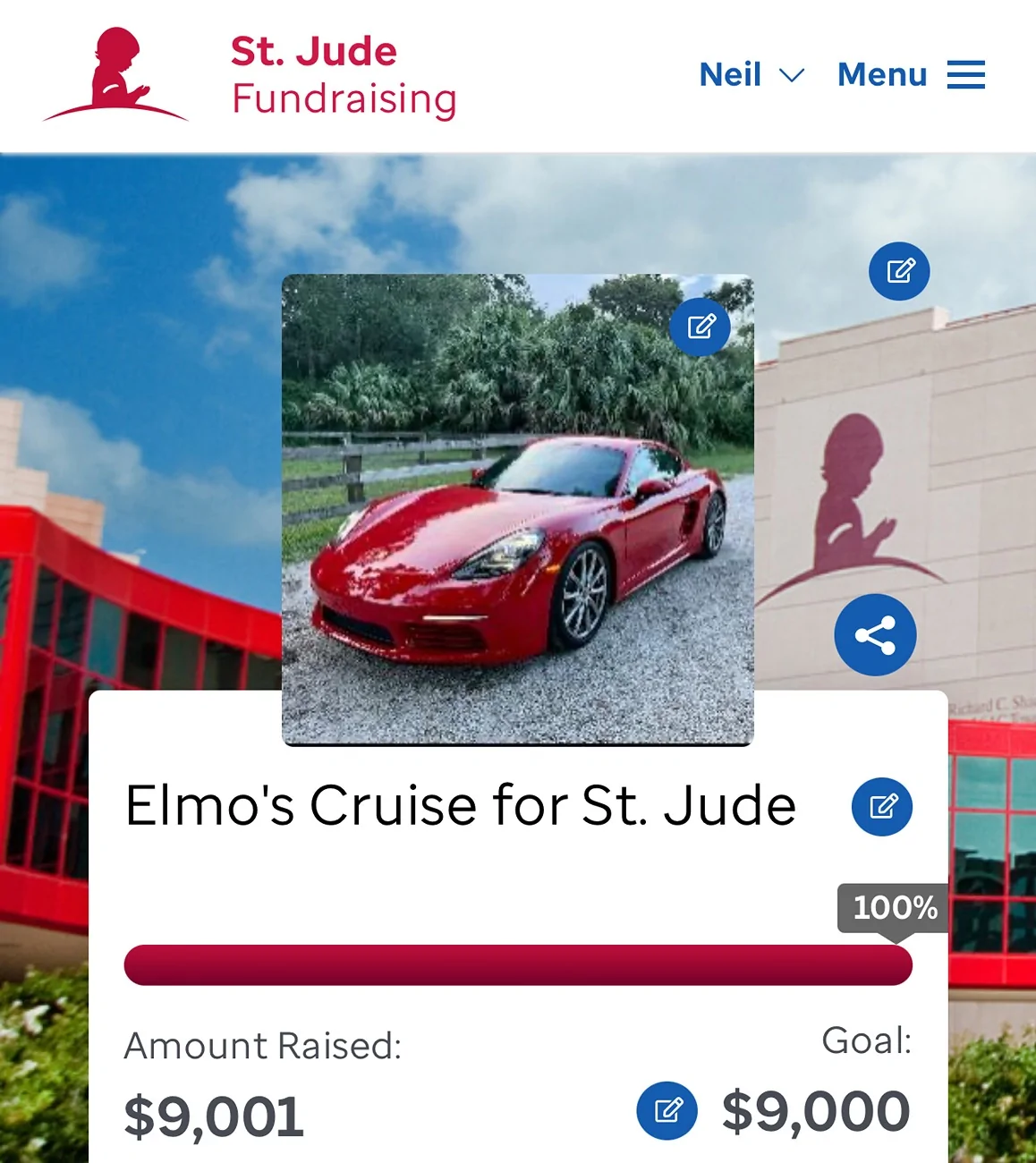Edit the red car profile photo
This screenshot has height=1163, width=1036.
(x=701, y=327)
